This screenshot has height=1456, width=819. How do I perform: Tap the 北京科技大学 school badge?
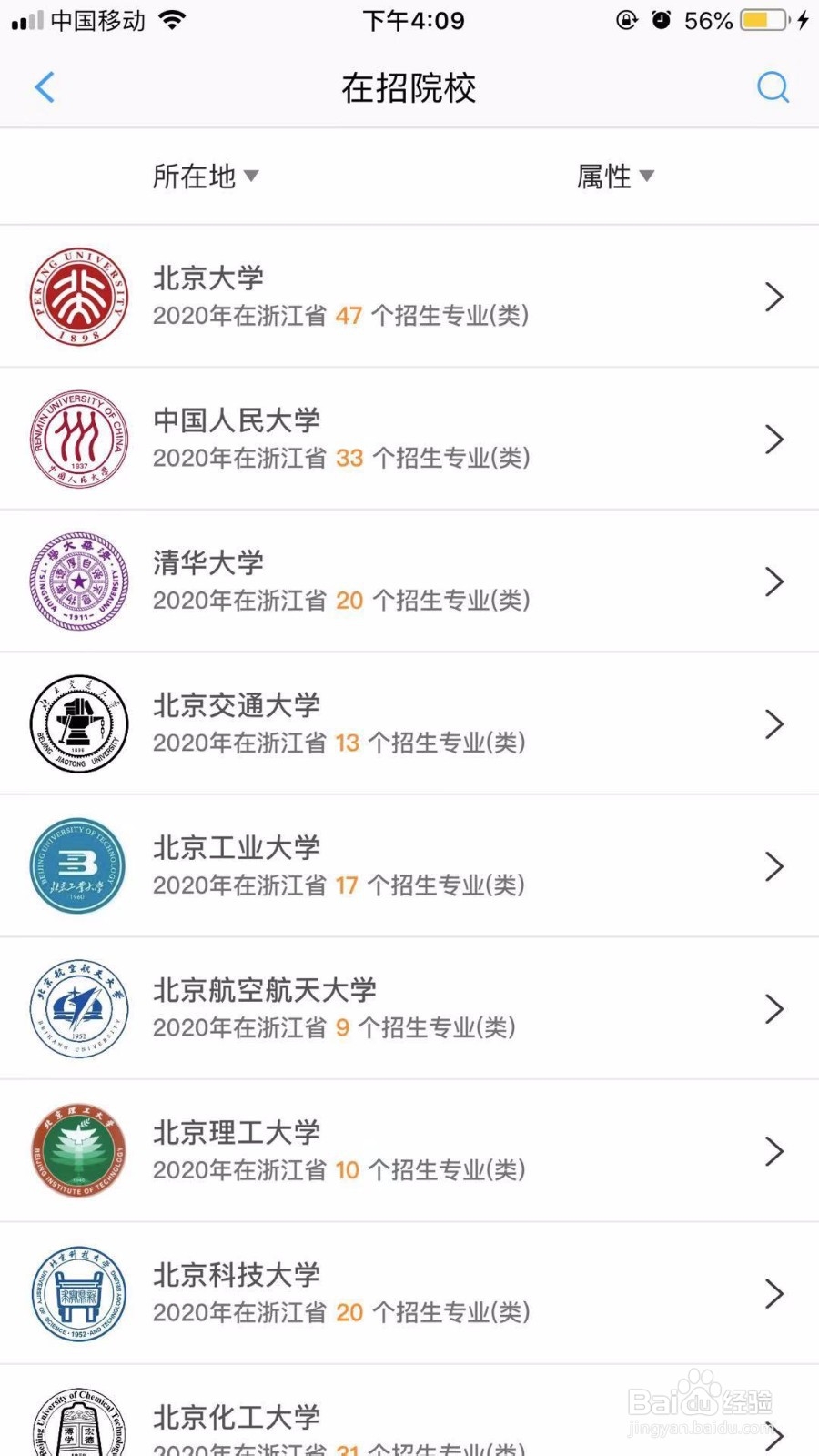(x=78, y=1293)
